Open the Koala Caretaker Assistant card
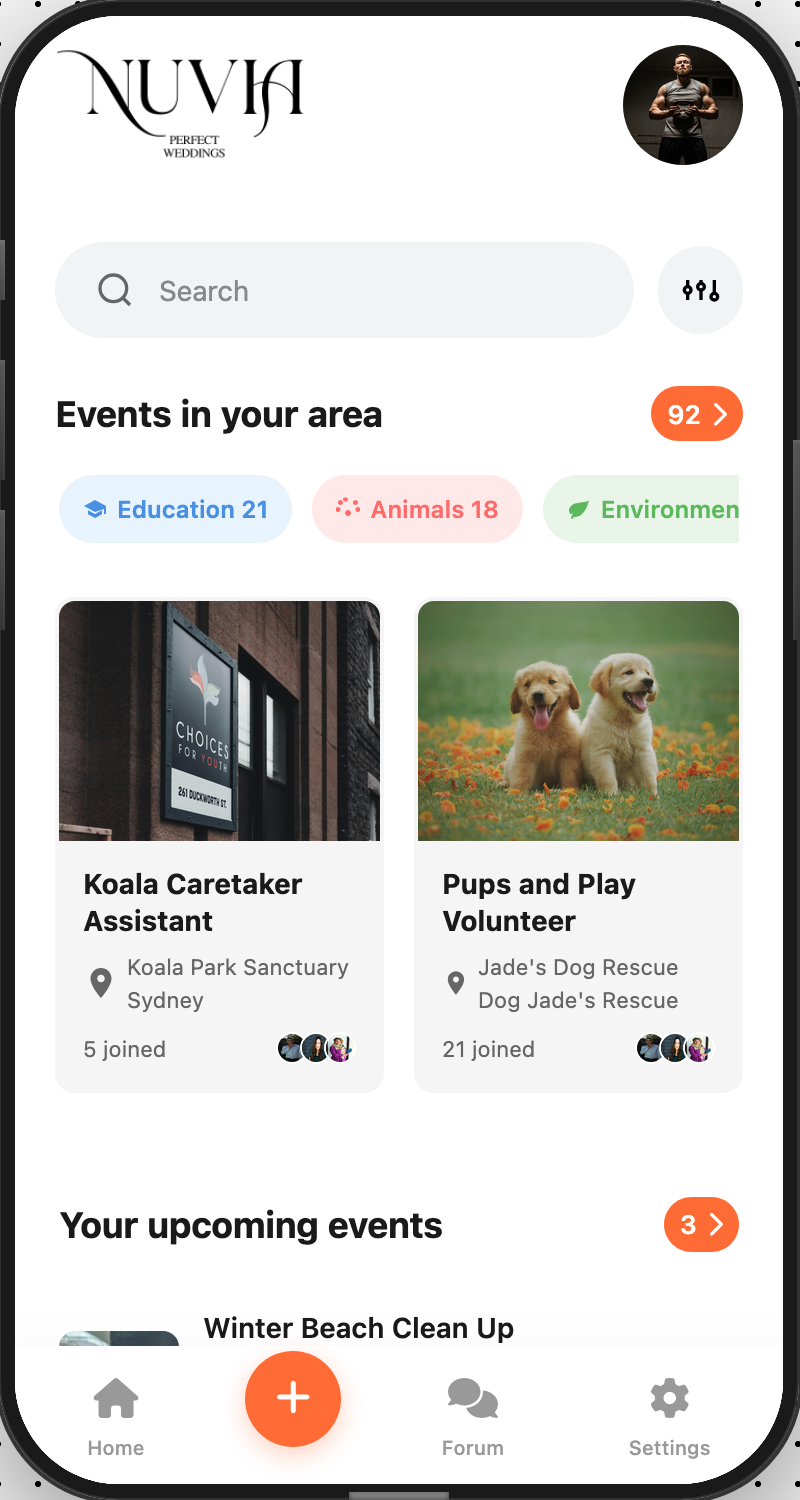This screenshot has width=800, height=1500. click(x=219, y=845)
